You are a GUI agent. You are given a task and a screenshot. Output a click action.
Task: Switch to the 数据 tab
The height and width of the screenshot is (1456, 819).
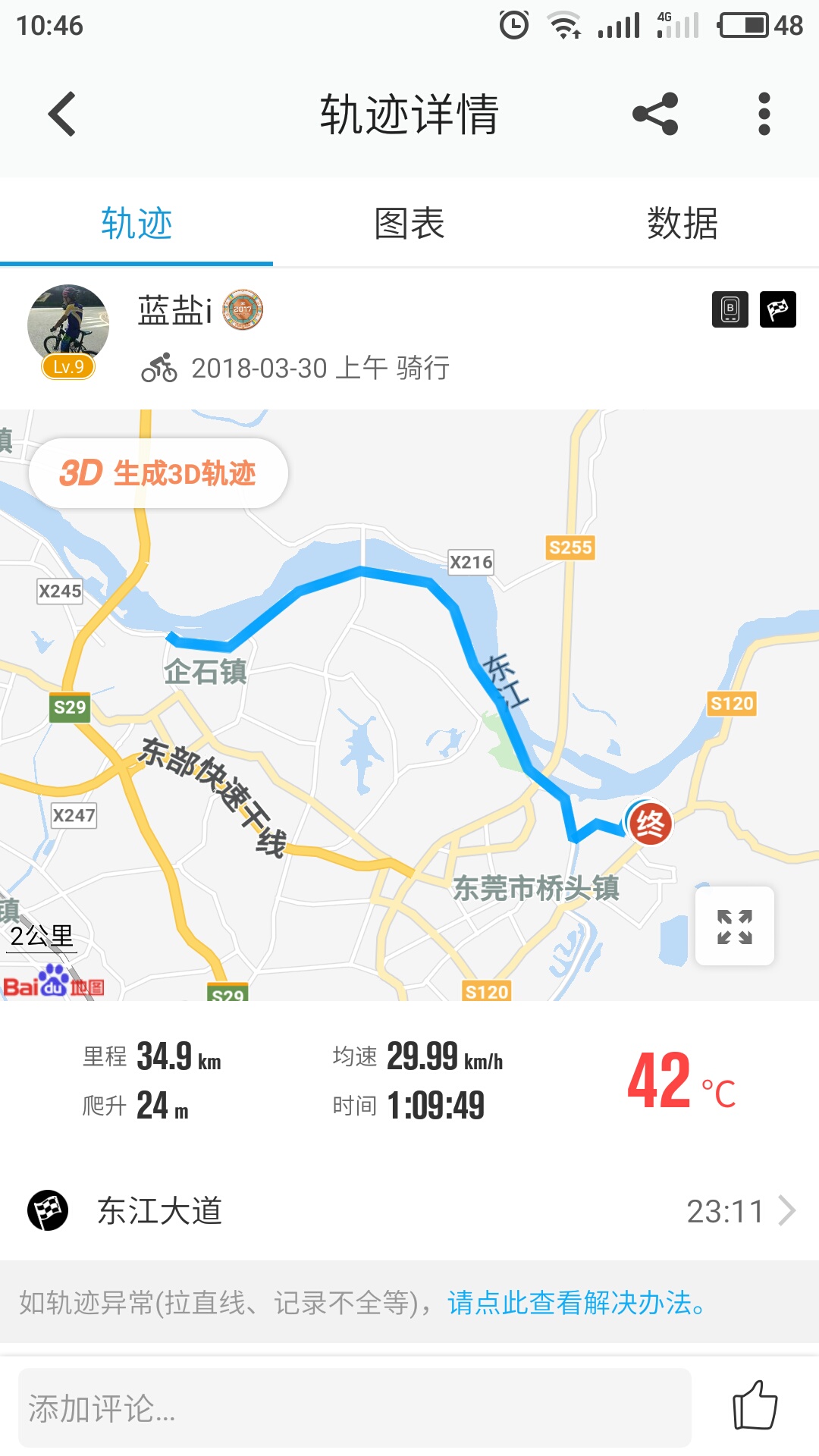click(x=682, y=224)
